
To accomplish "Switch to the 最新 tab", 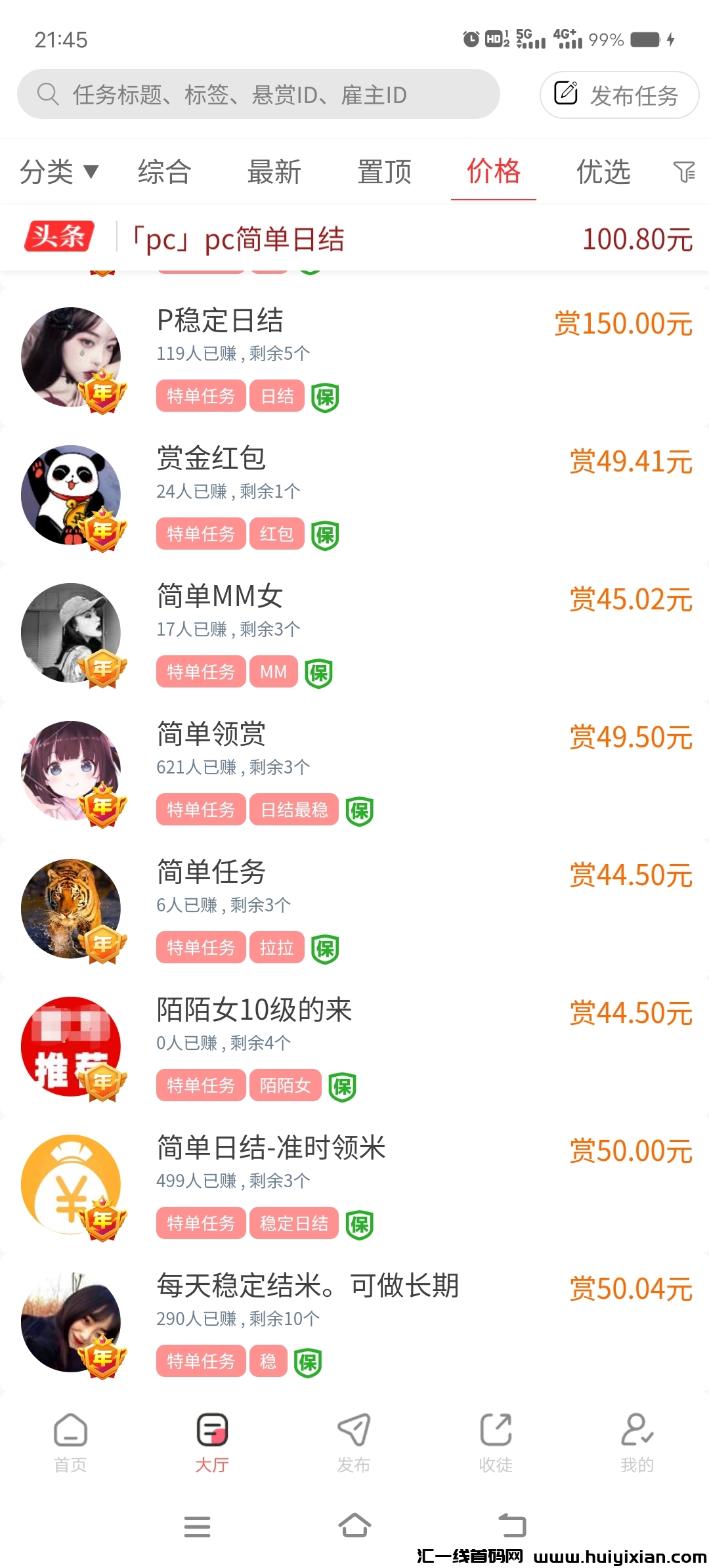I will coord(274,172).
